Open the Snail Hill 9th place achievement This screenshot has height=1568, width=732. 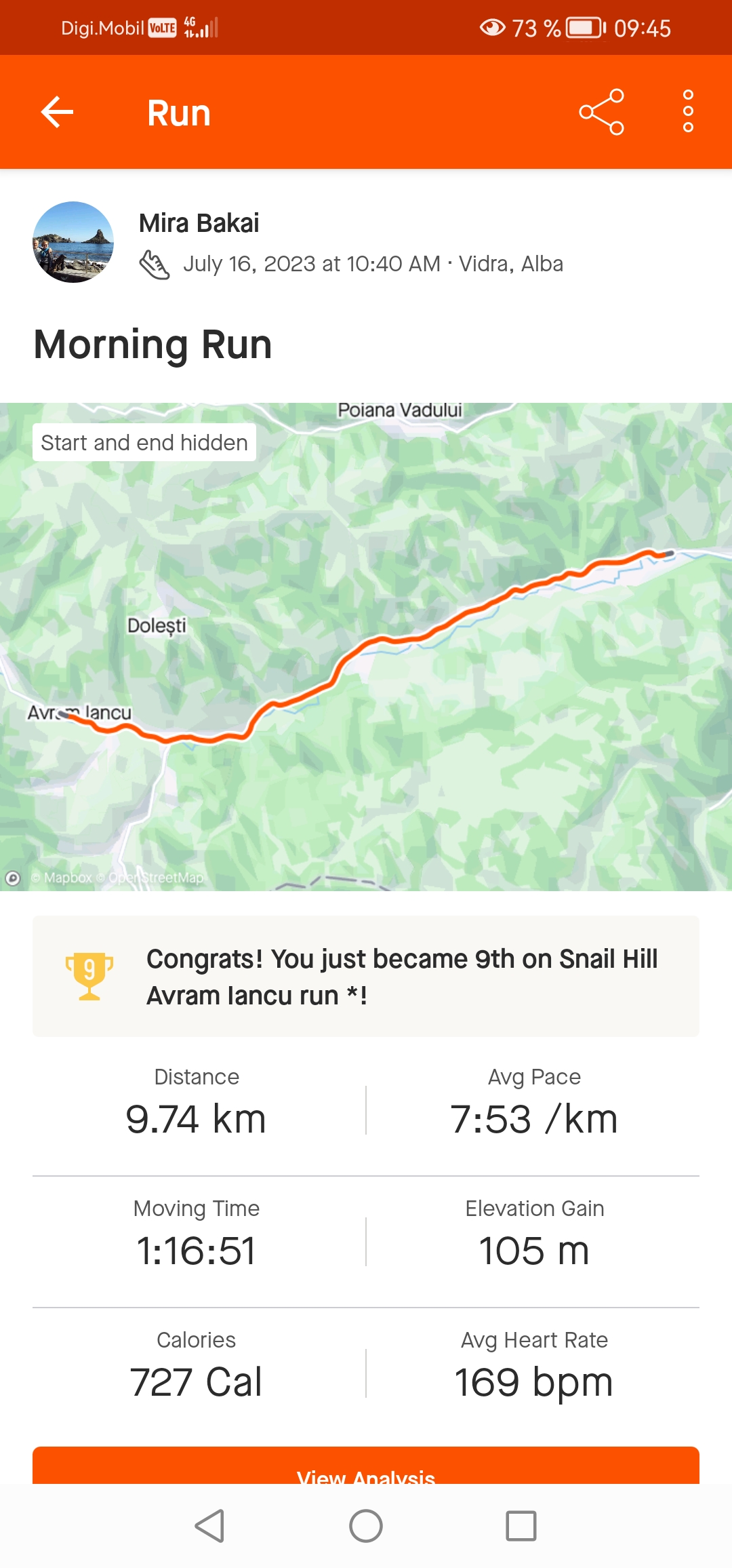[366, 977]
